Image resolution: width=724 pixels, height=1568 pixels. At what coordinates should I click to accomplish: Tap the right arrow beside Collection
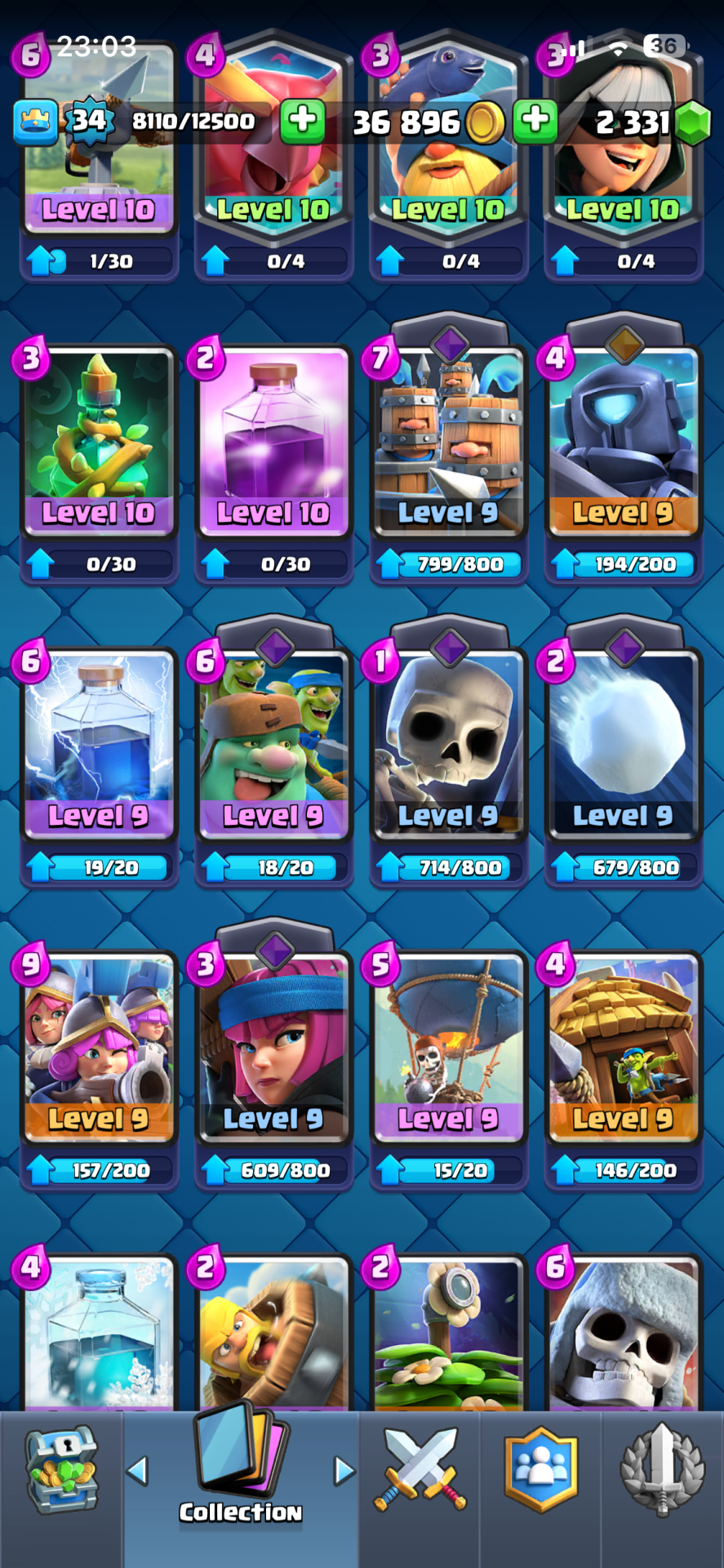pyautogui.click(x=344, y=1471)
